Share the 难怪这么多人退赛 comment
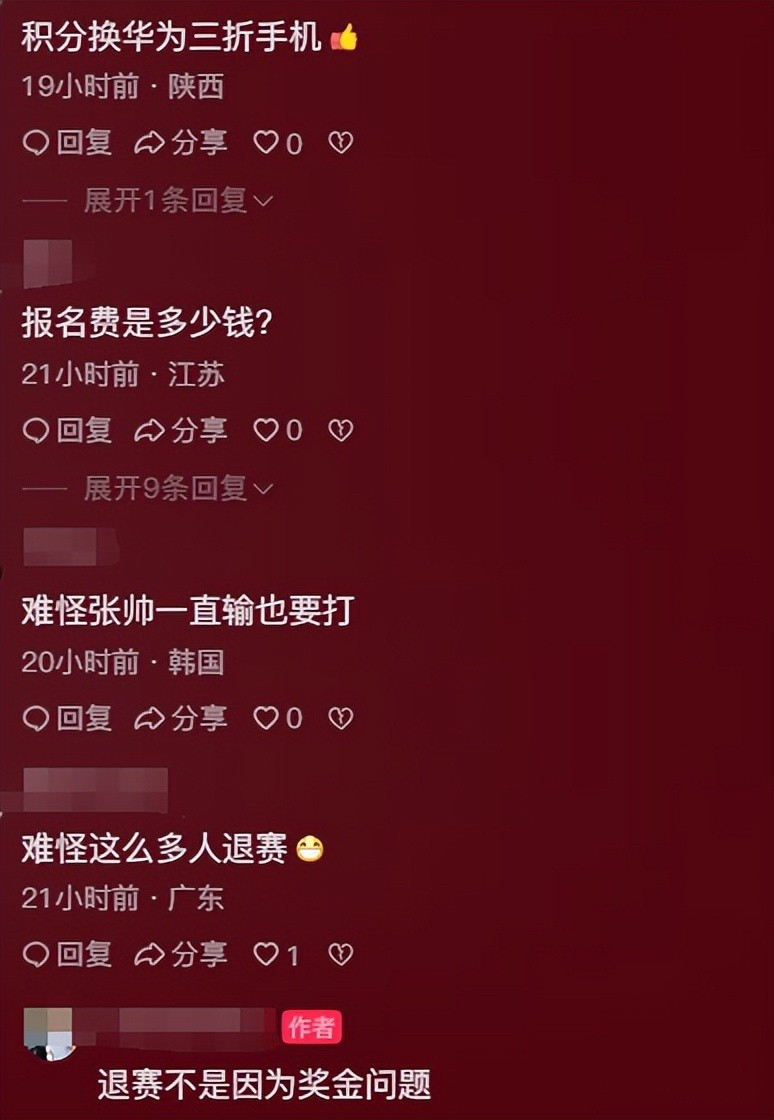The width and height of the screenshot is (774, 1120). tap(181, 954)
